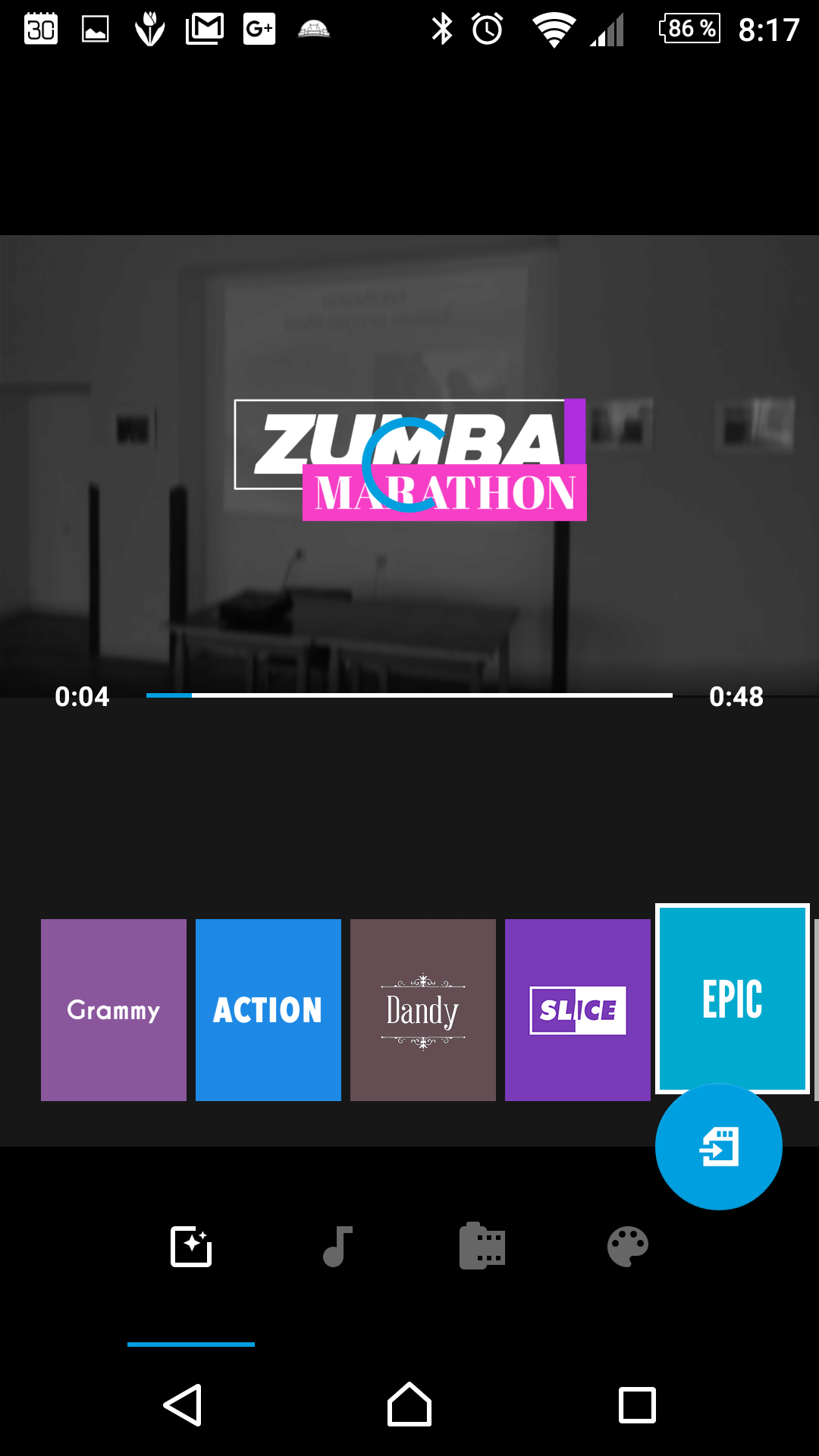This screenshot has height=1456, width=819.
Task: Switch to the styles sparkle tab
Action: [x=191, y=1247]
